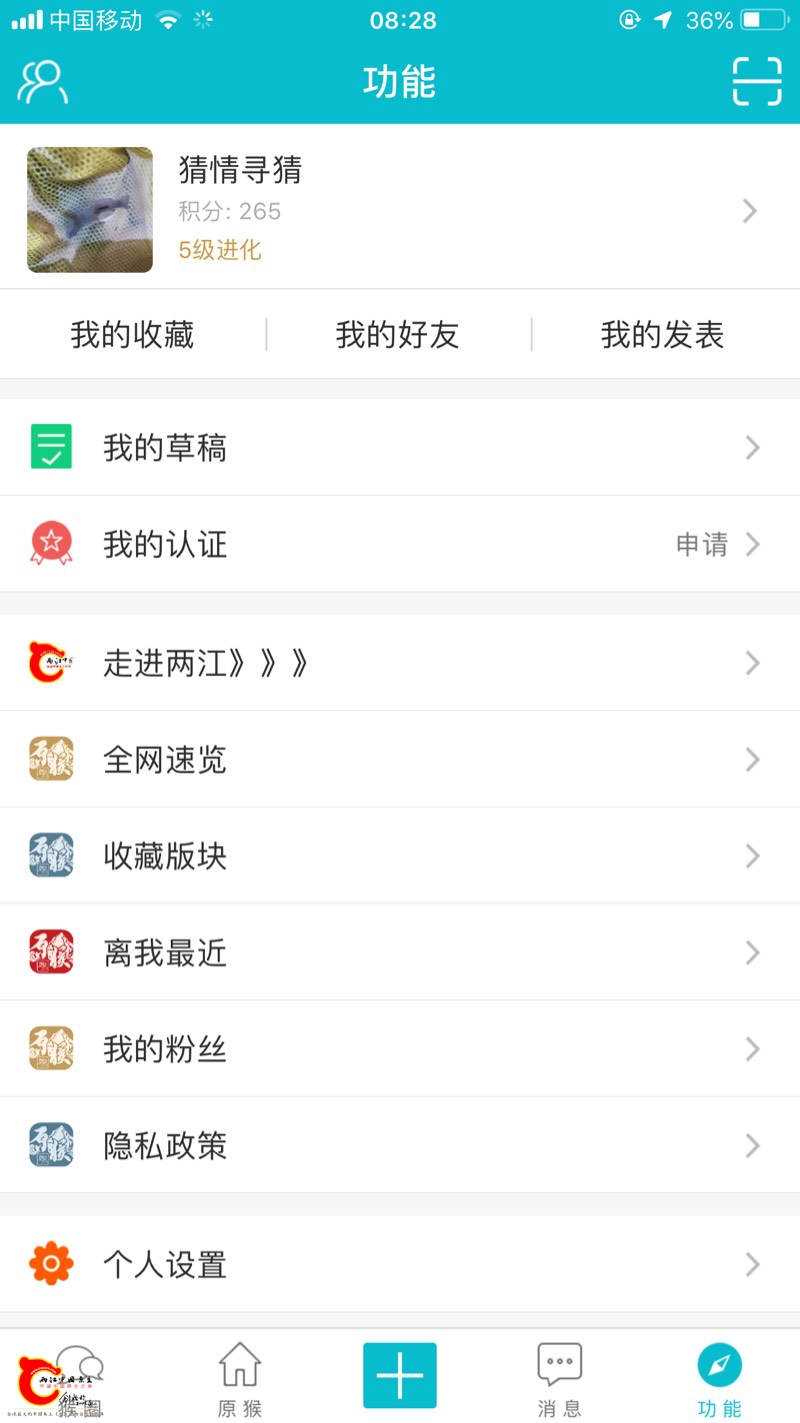Click the red medal icon for 我的认证
The image size is (800, 1423).
coord(51,544)
